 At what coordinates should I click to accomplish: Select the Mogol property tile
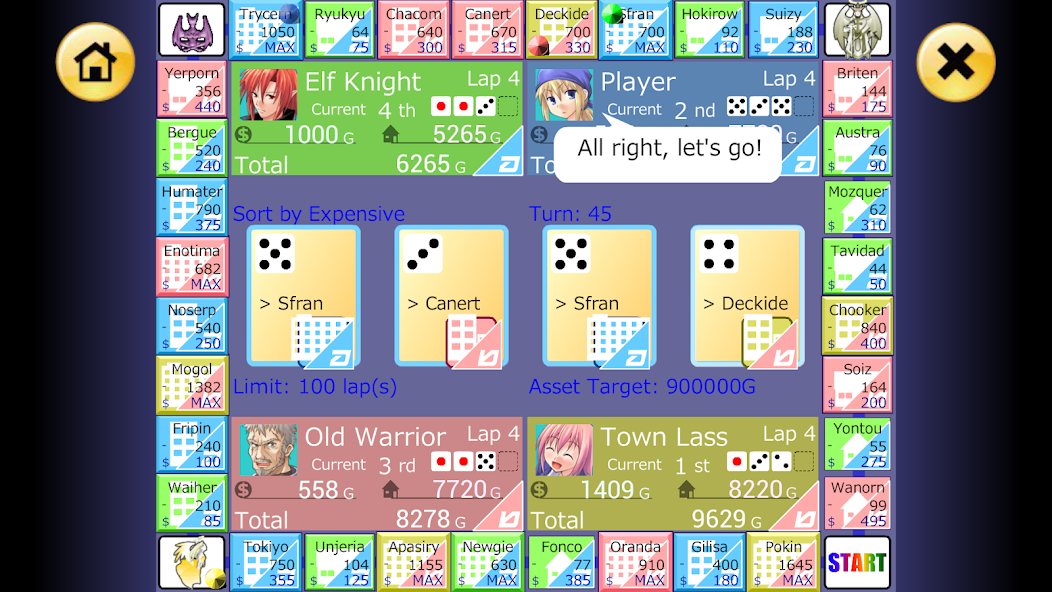192,385
